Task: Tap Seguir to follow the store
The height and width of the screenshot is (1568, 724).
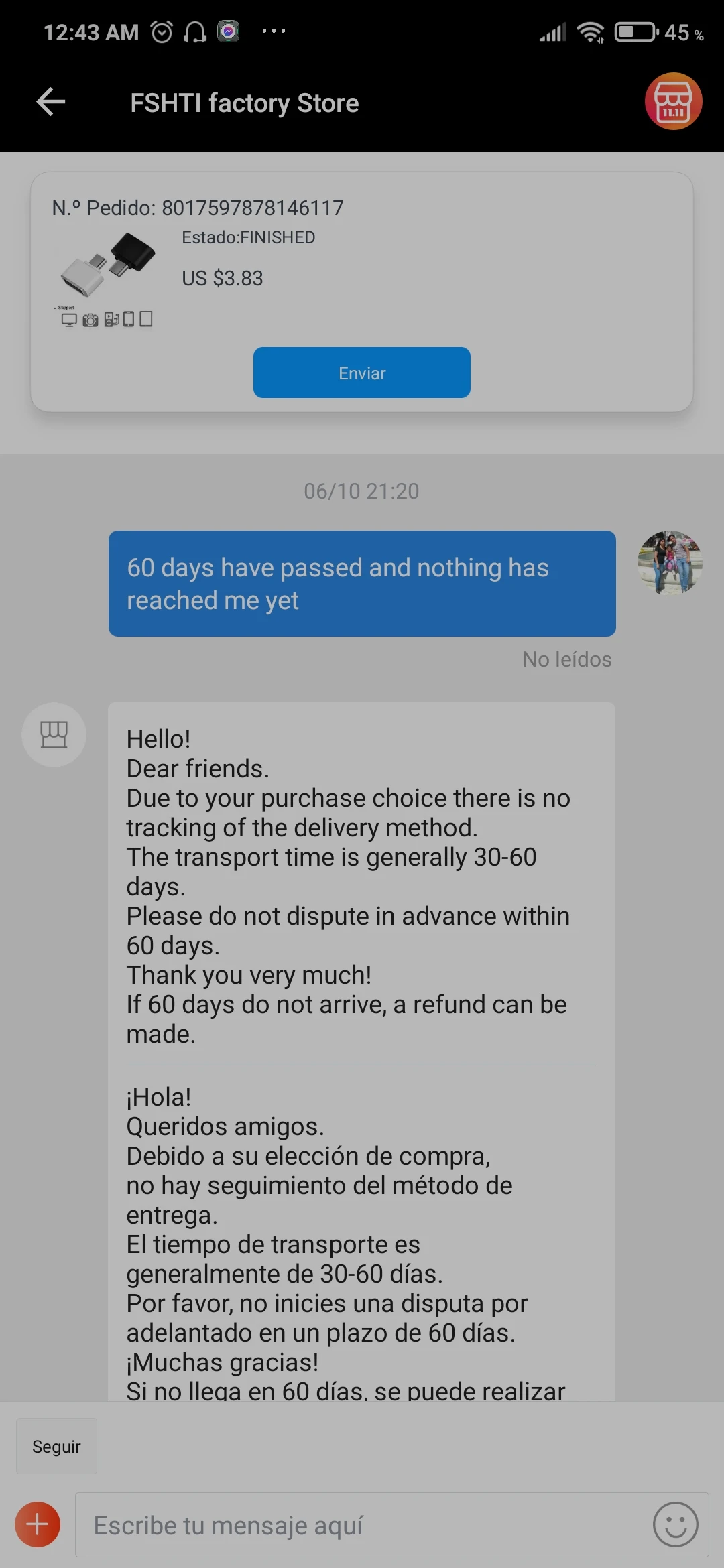Action: click(56, 1446)
